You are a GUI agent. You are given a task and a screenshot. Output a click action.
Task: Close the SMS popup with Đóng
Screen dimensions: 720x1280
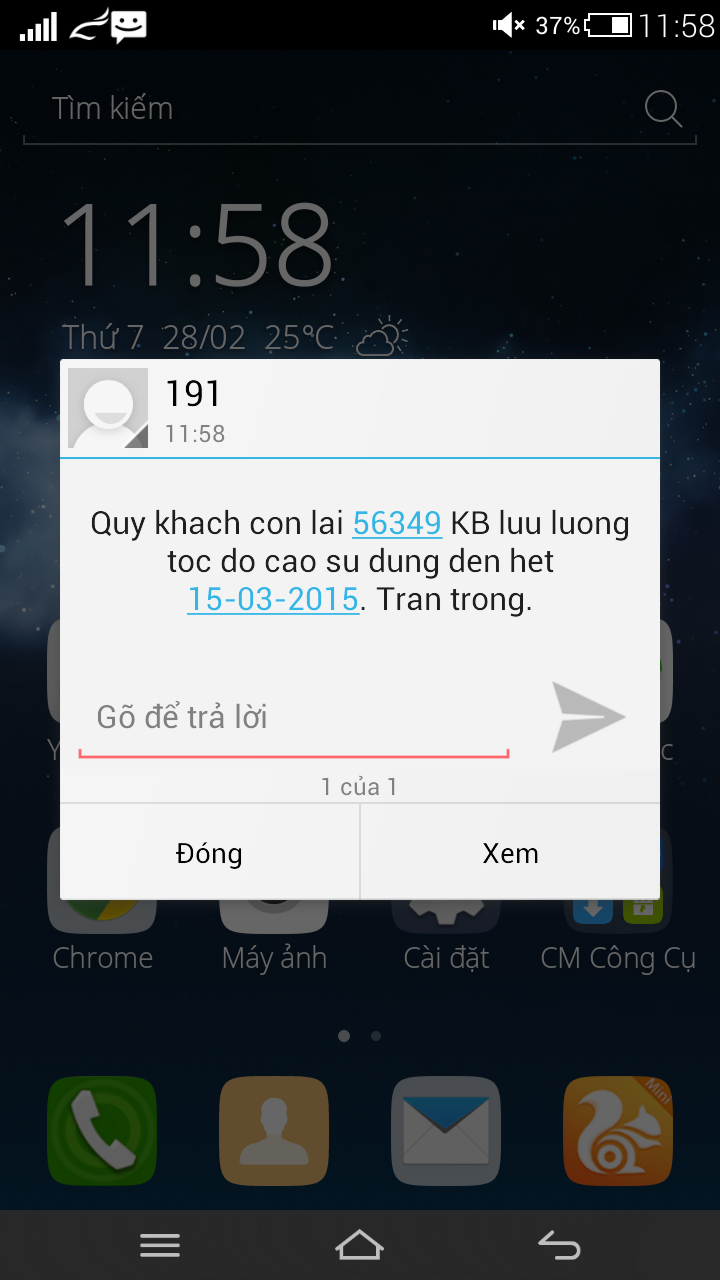click(209, 852)
